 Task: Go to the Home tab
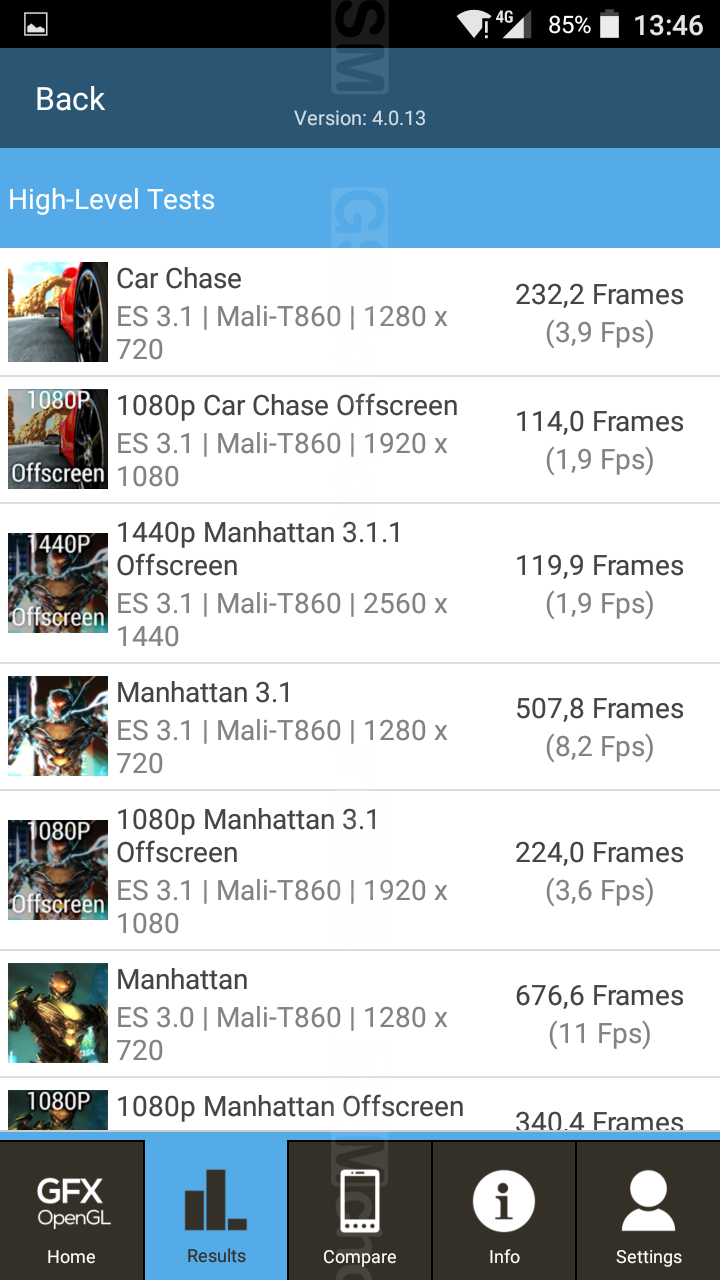coord(72,1210)
